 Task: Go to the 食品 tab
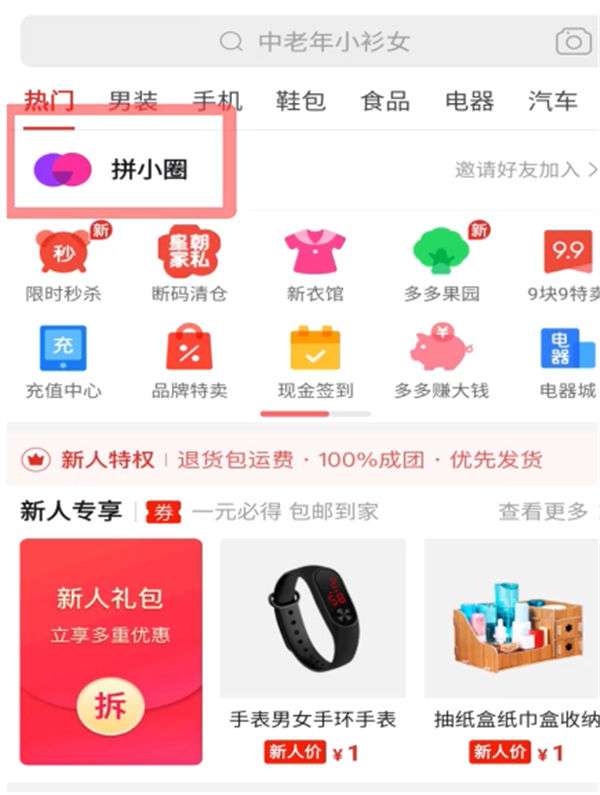pyautogui.click(x=385, y=101)
